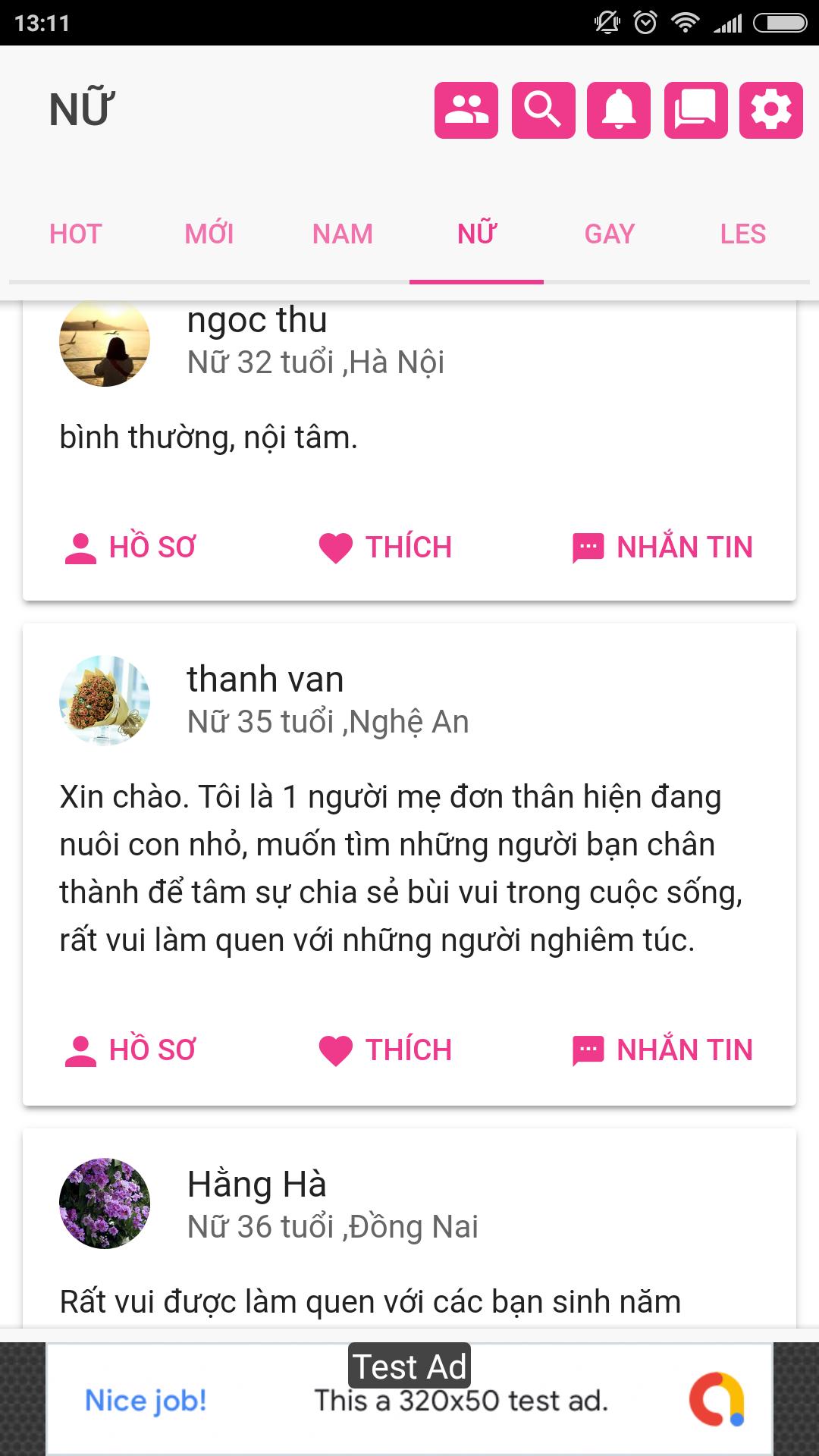Open the messages icon
The height and width of the screenshot is (1456, 819).
(695, 110)
